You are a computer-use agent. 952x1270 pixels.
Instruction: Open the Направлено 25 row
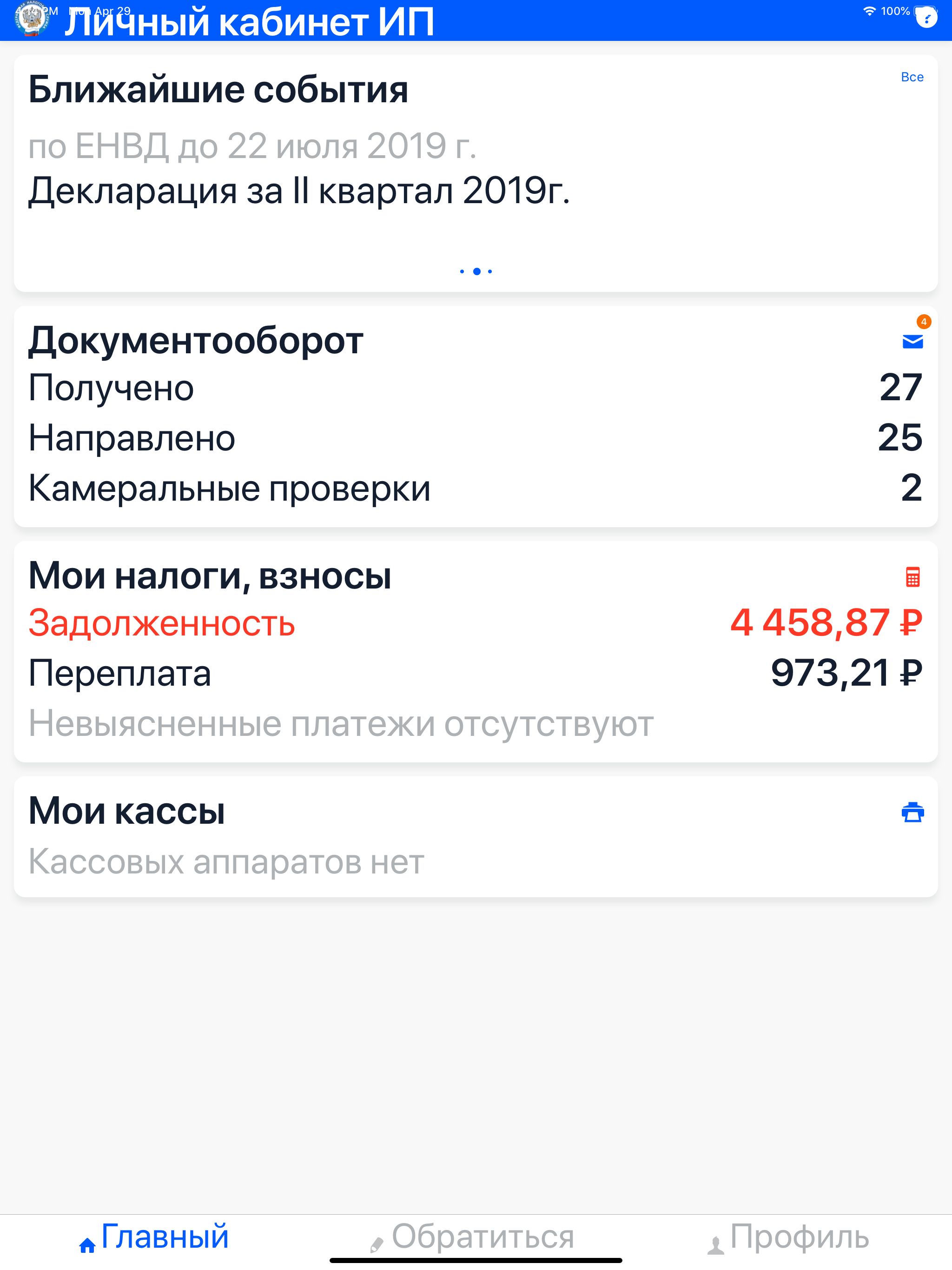coord(476,438)
